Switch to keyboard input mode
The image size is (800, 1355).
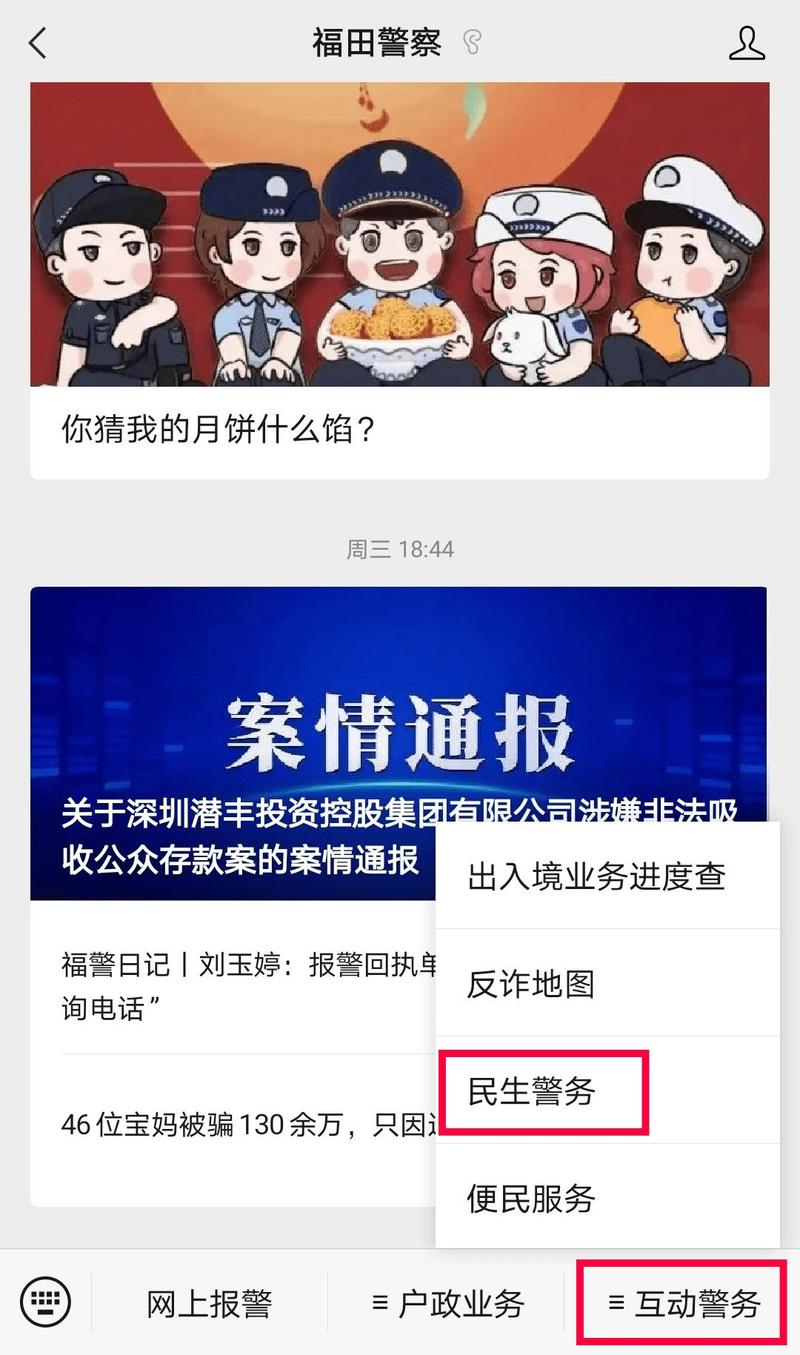click(x=45, y=1302)
